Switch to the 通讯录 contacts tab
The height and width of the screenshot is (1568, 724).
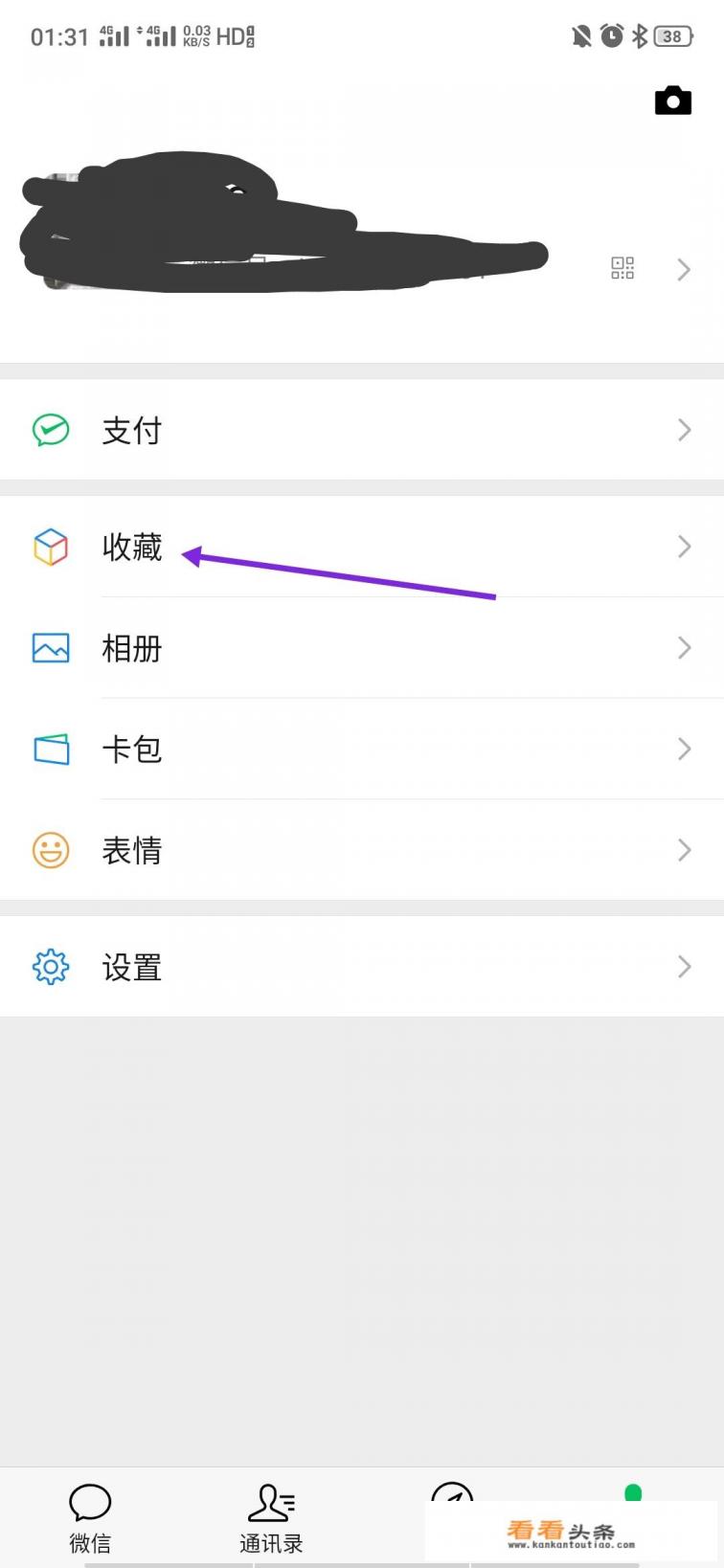pos(271,1517)
